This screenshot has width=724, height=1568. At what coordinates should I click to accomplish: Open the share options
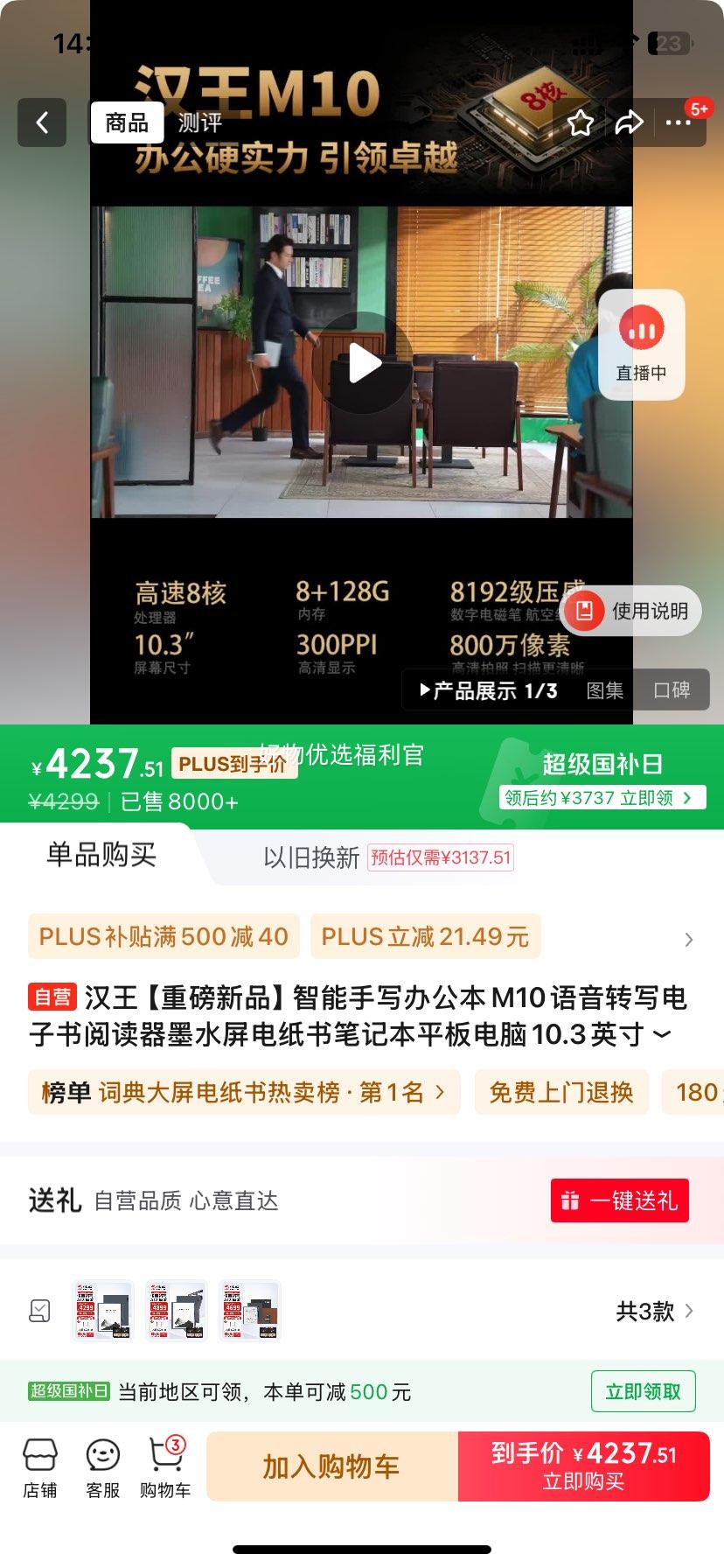(x=629, y=125)
